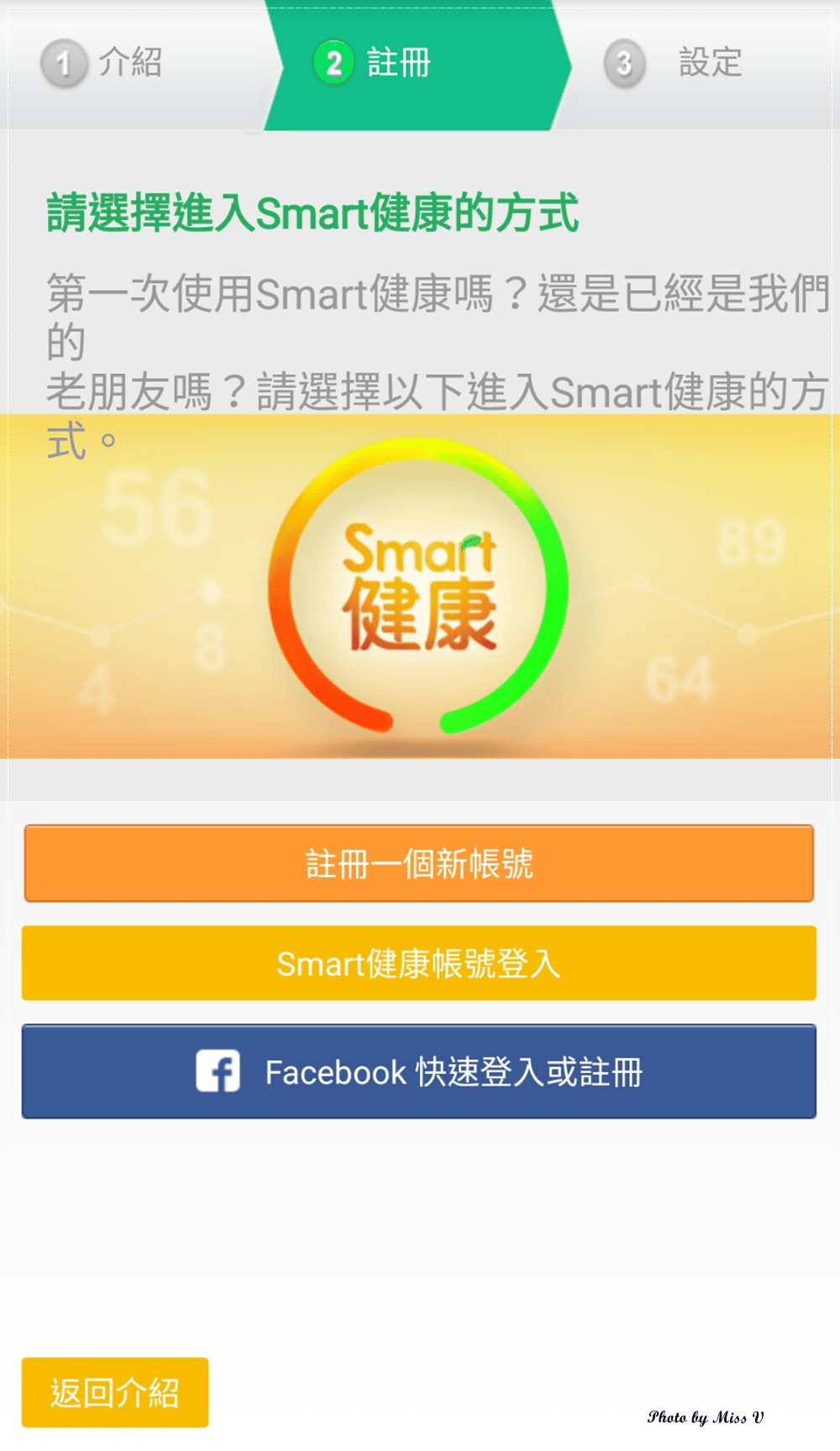This screenshot has height=1451, width=840.
Task: Sign in with Facebook 快速登入或註冊
Action: click(418, 1071)
